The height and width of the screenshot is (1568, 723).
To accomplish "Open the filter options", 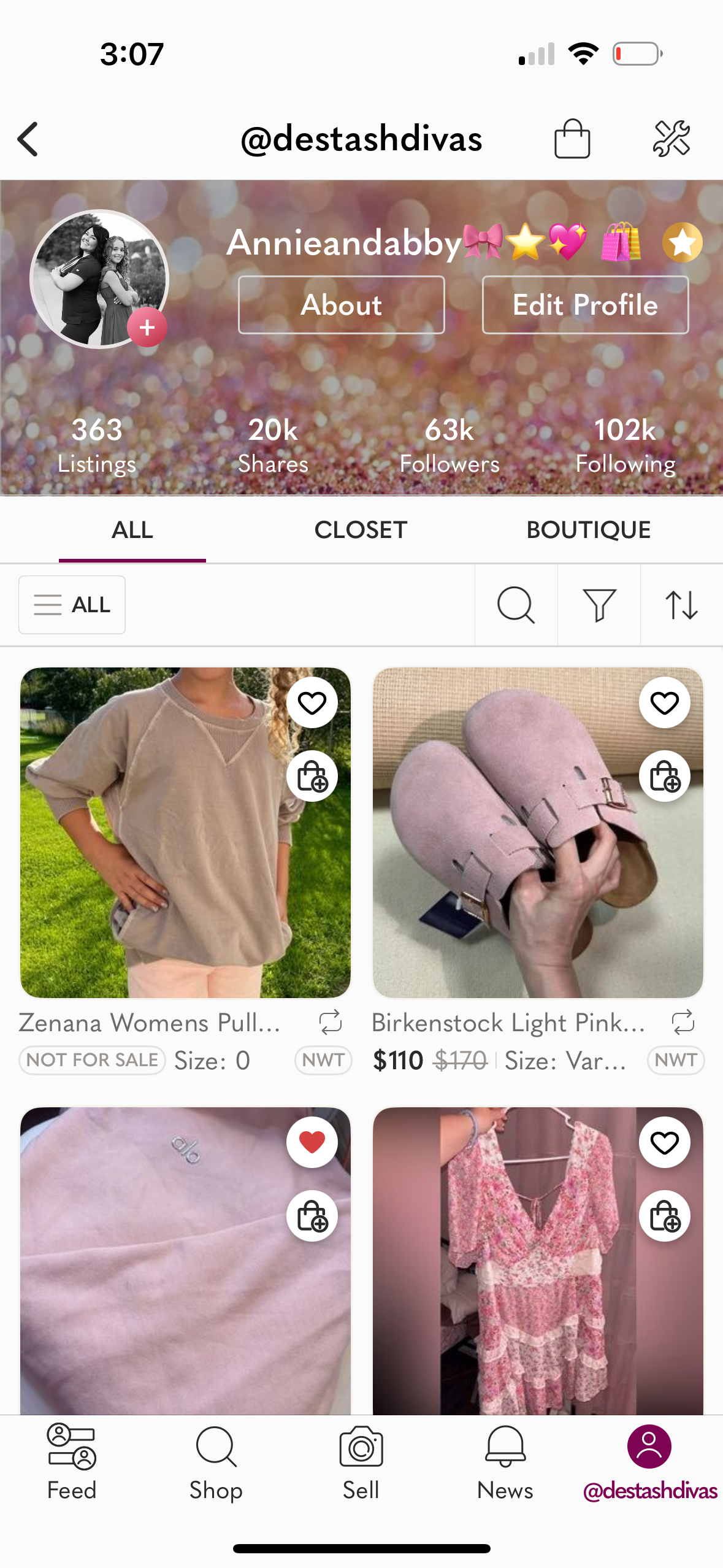I will click(599, 605).
